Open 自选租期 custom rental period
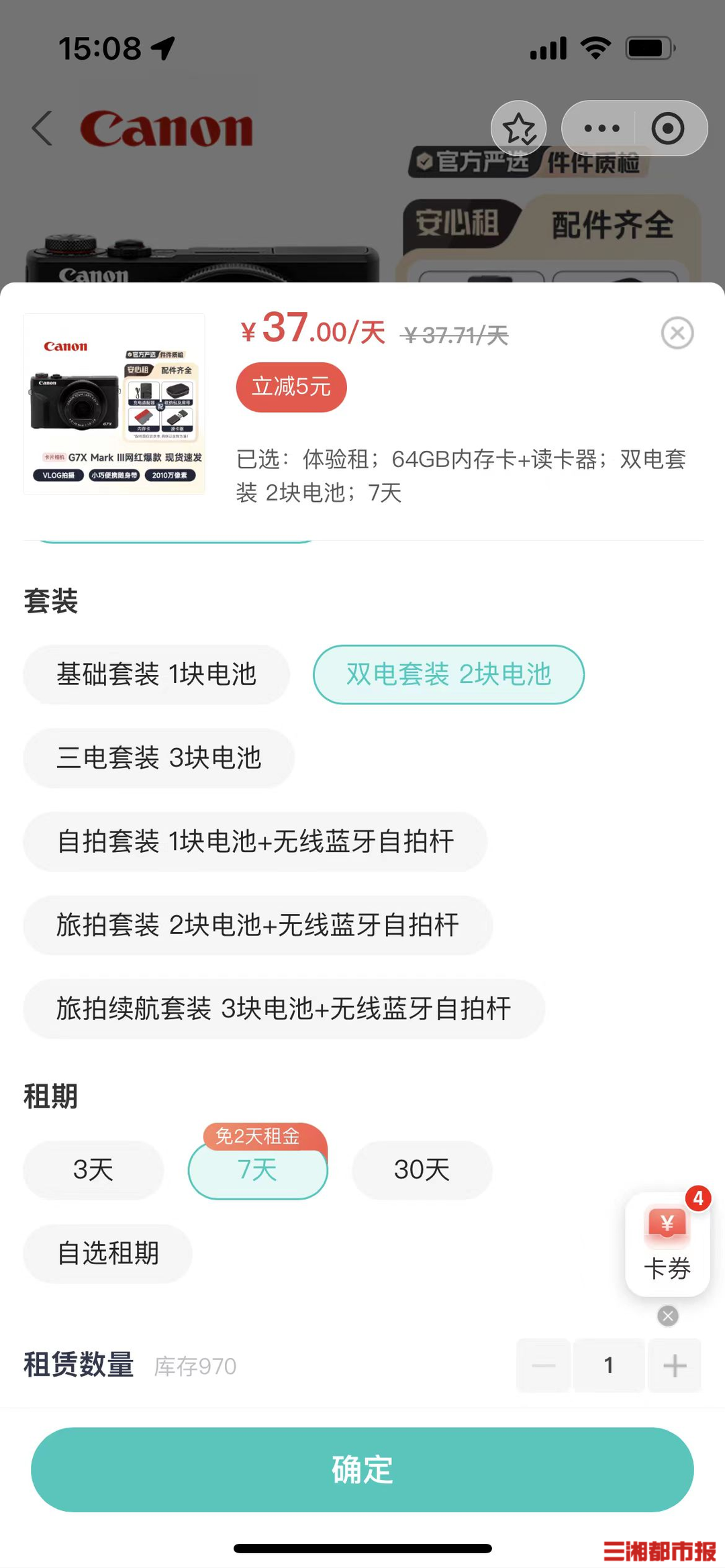This screenshot has height=1568, width=725. click(108, 1253)
